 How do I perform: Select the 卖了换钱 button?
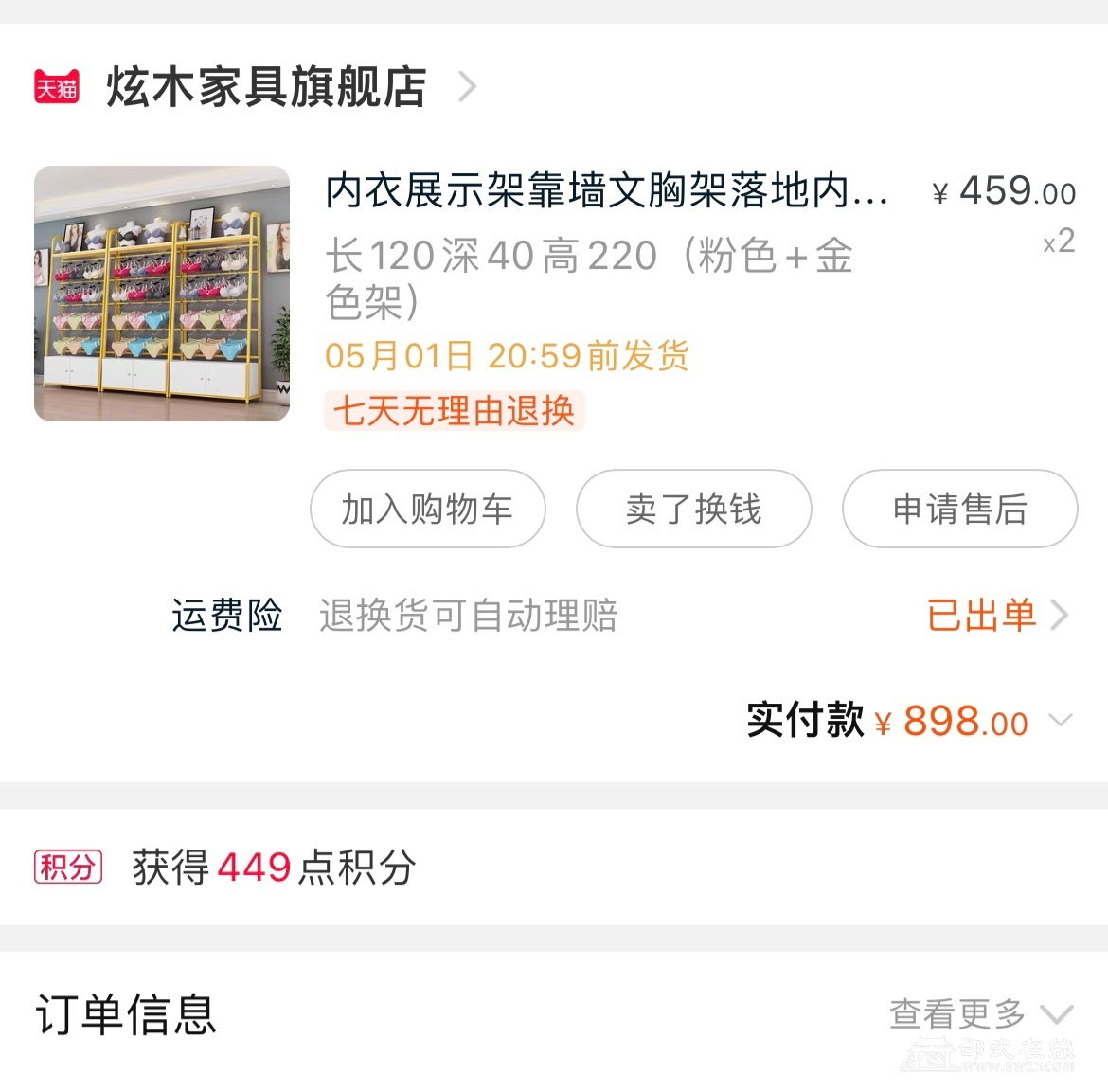pyautogui.click(x=693, y=510)
